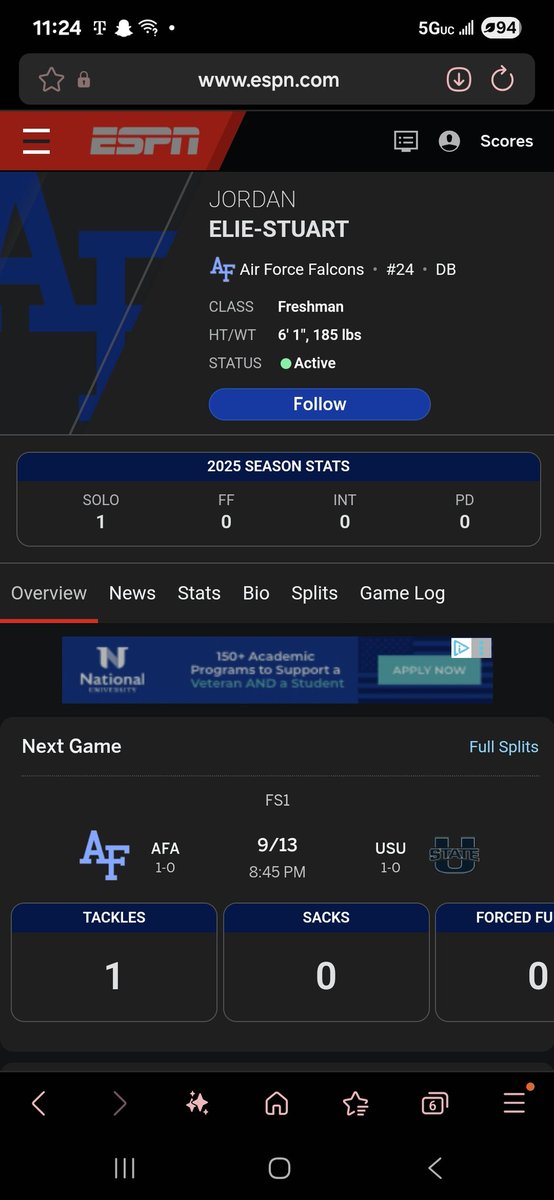Switch to the News tab

click(x=132, y=593)
